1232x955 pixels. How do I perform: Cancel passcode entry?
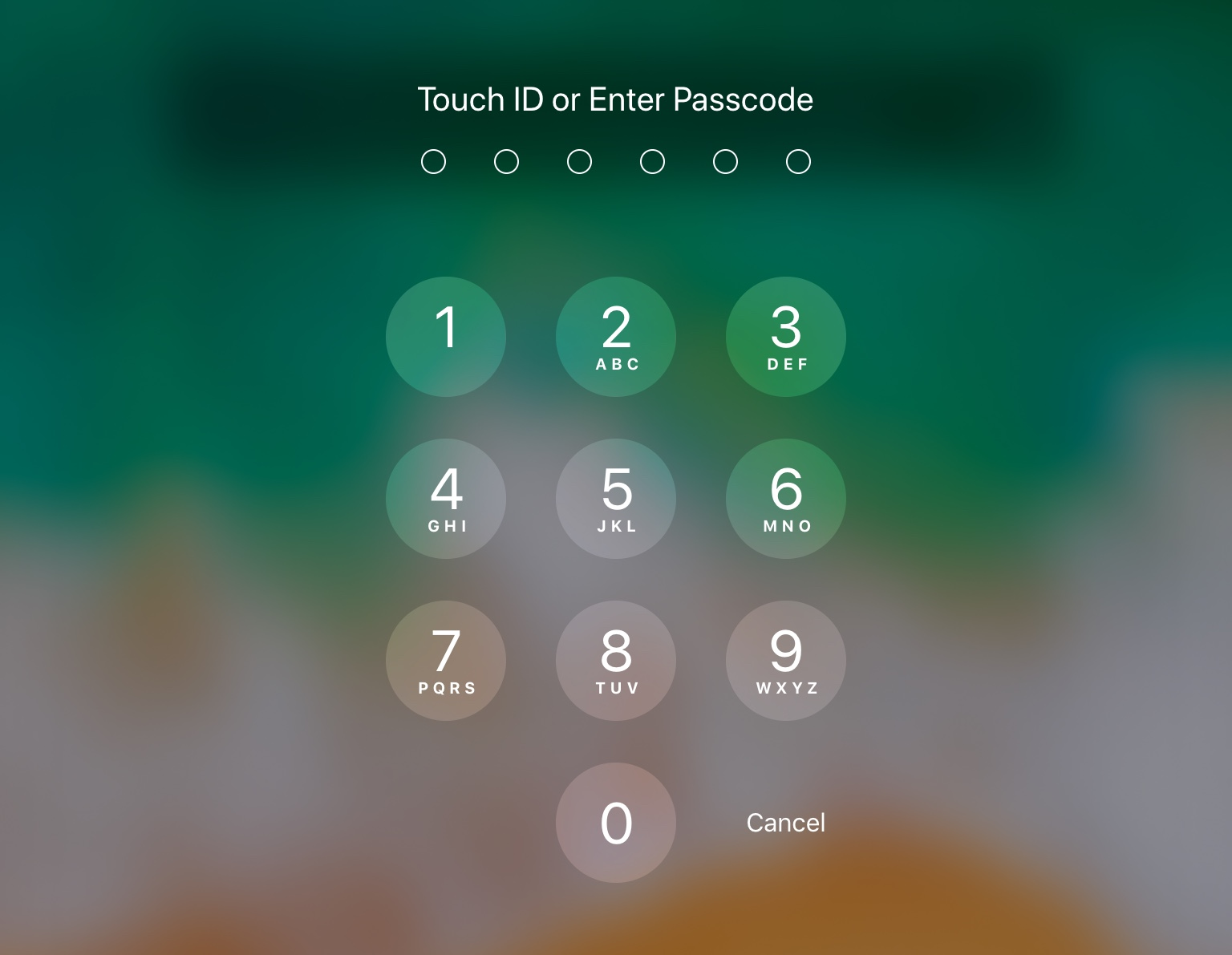785,823
